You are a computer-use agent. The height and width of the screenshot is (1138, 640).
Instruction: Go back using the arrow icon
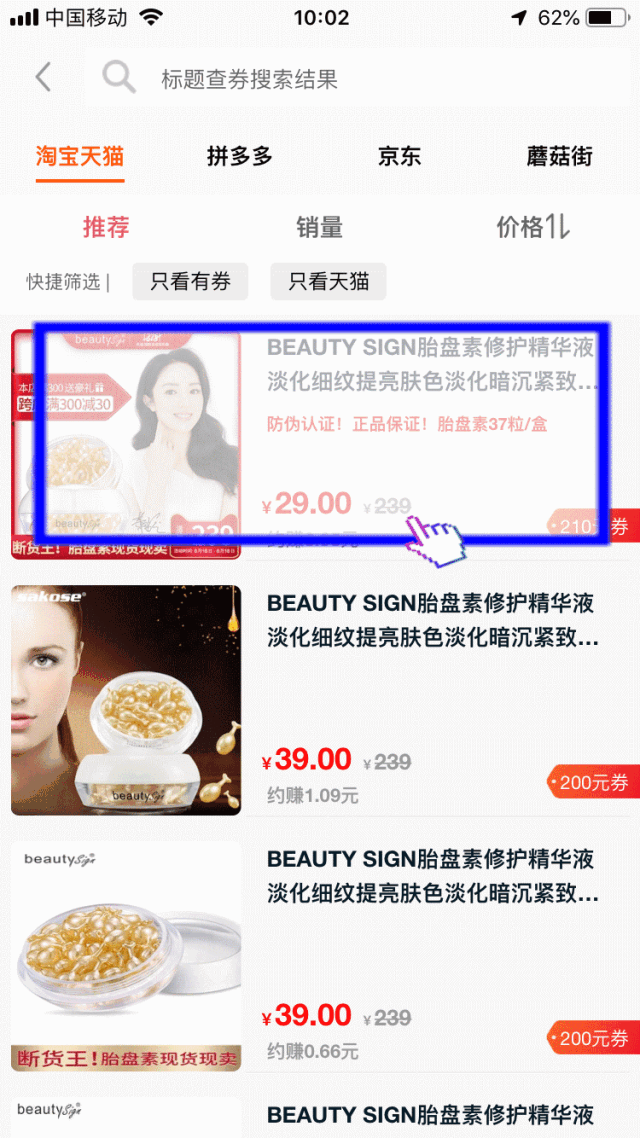pyautogui.click(x=43, y=77)
